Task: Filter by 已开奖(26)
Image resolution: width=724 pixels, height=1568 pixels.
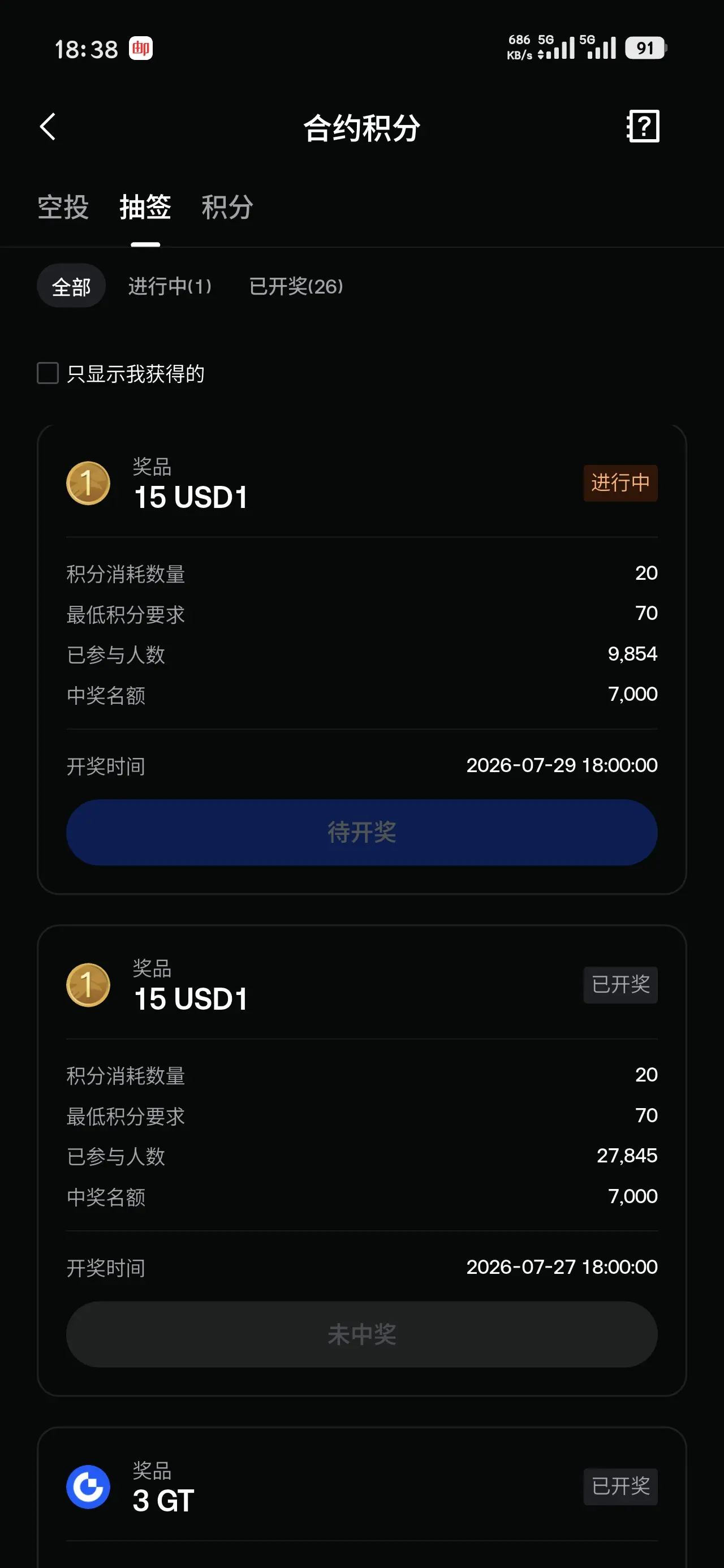Action: point(296,286)
